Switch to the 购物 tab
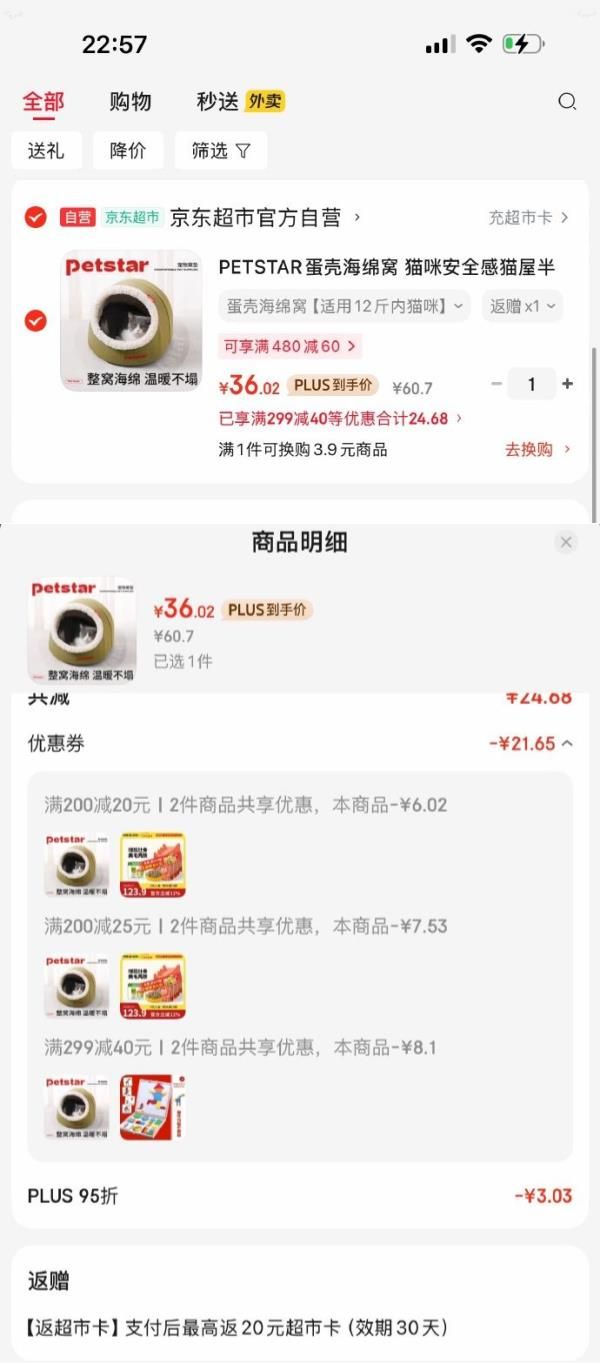 (130, 101)
